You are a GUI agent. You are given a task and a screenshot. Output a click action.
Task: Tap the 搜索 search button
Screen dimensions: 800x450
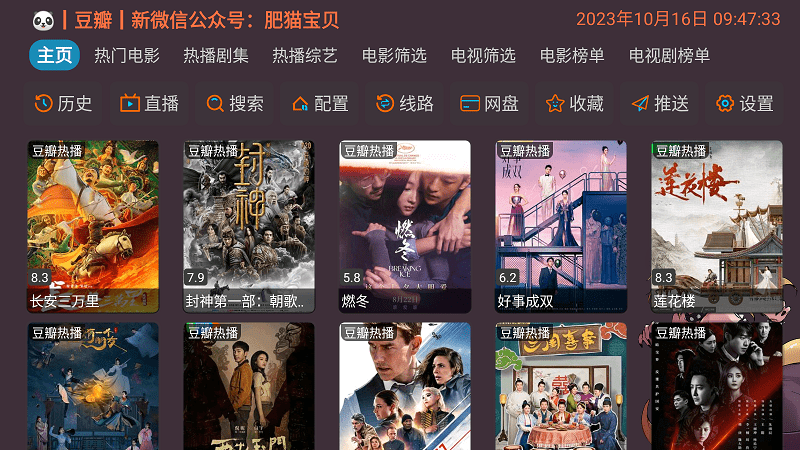coord(235,103)
